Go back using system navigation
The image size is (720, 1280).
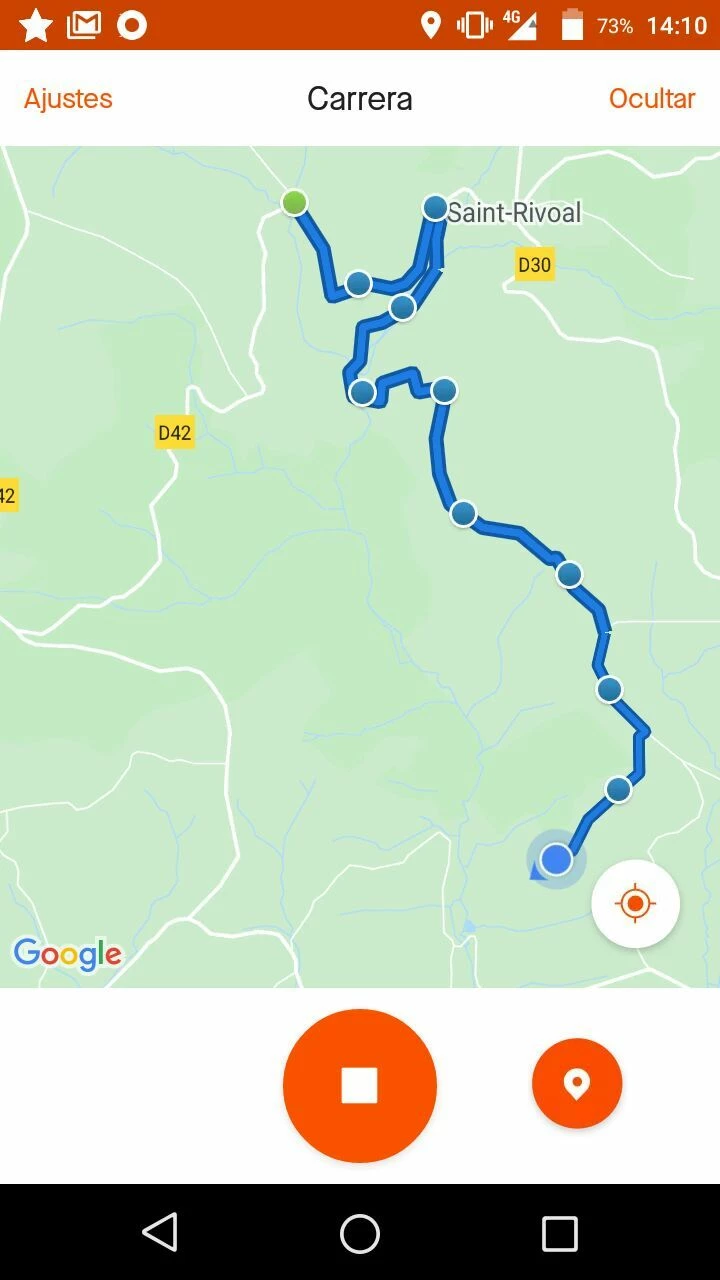coord(160,1233)
